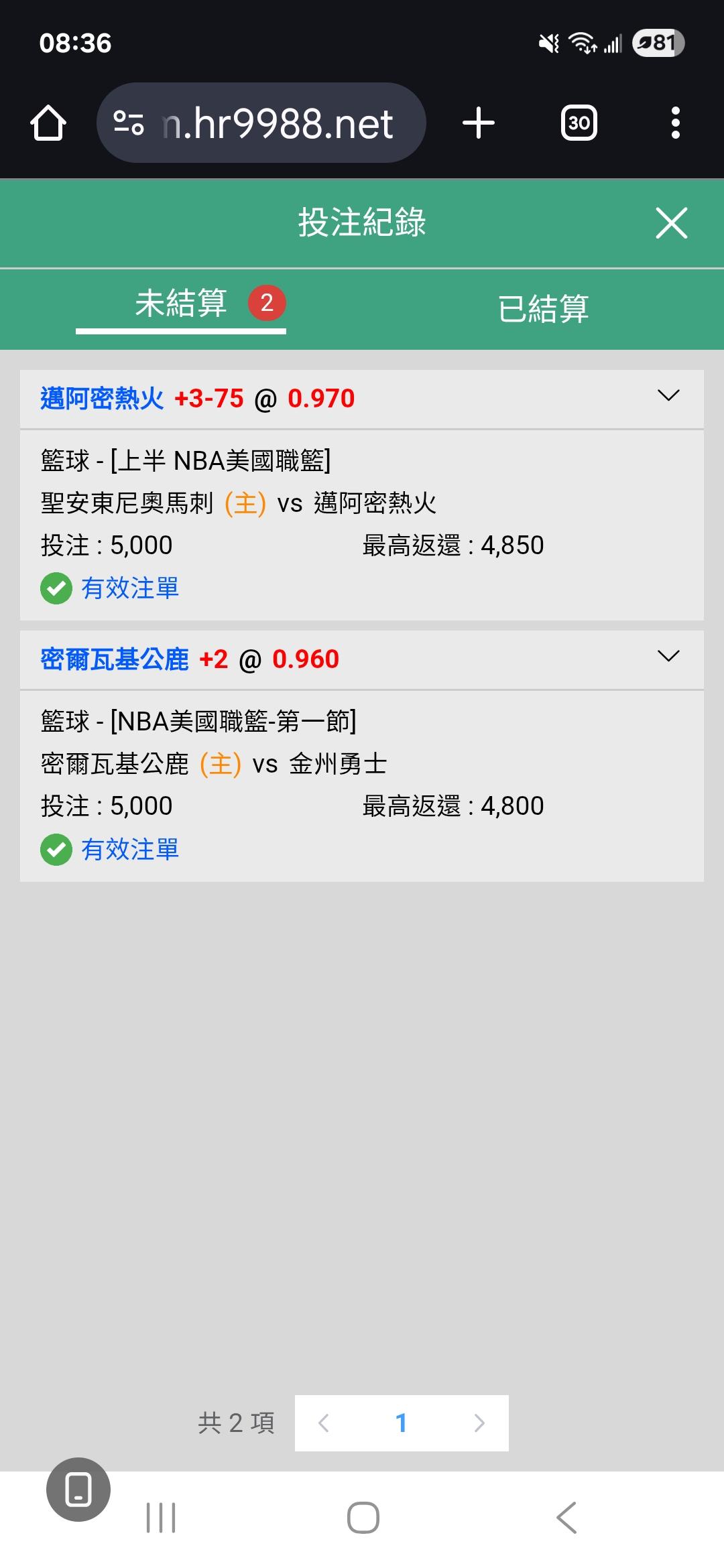Expand the 邁阿密熱火 +3-75 bet details
The image size is (724, 1568).
click(x=668, y=396)
